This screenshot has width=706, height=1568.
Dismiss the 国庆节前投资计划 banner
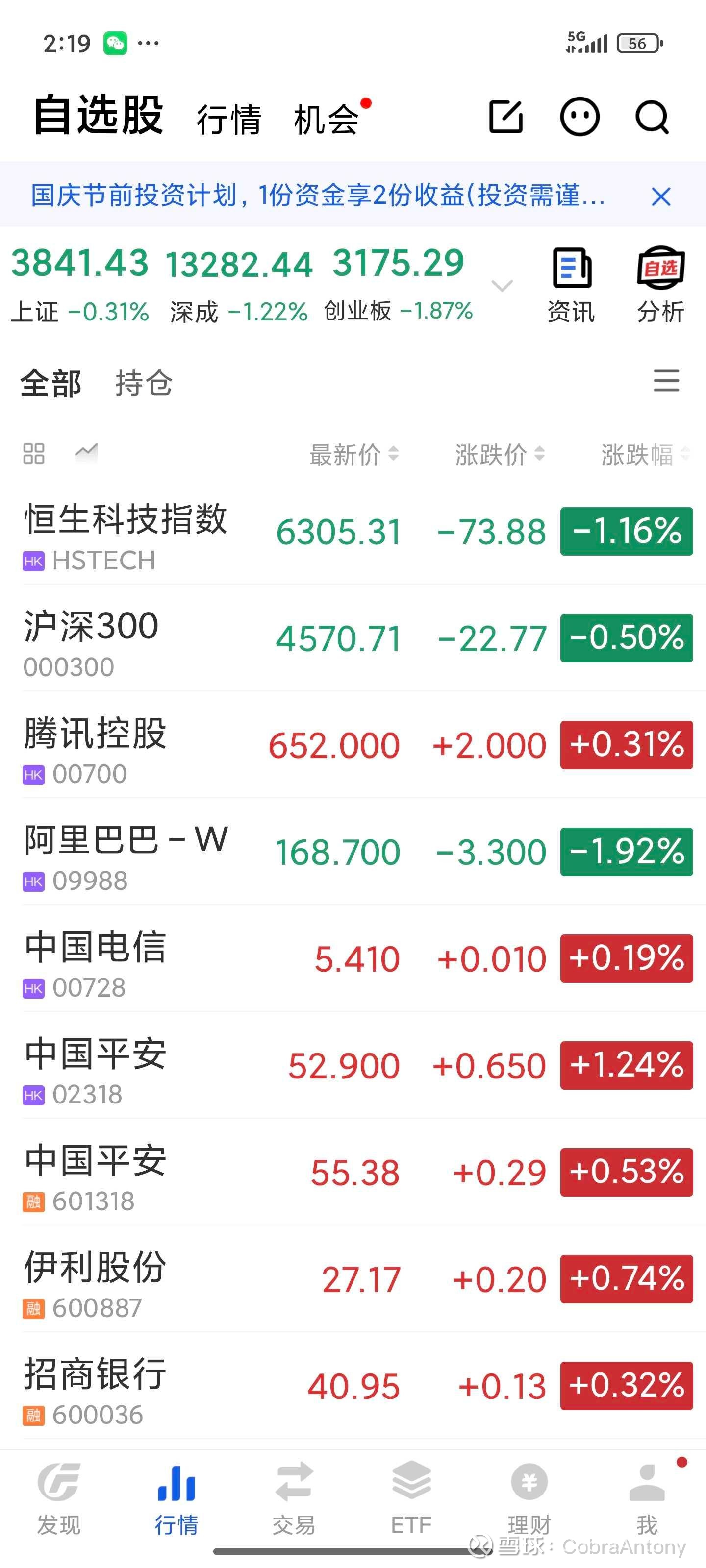click(660, 196)
